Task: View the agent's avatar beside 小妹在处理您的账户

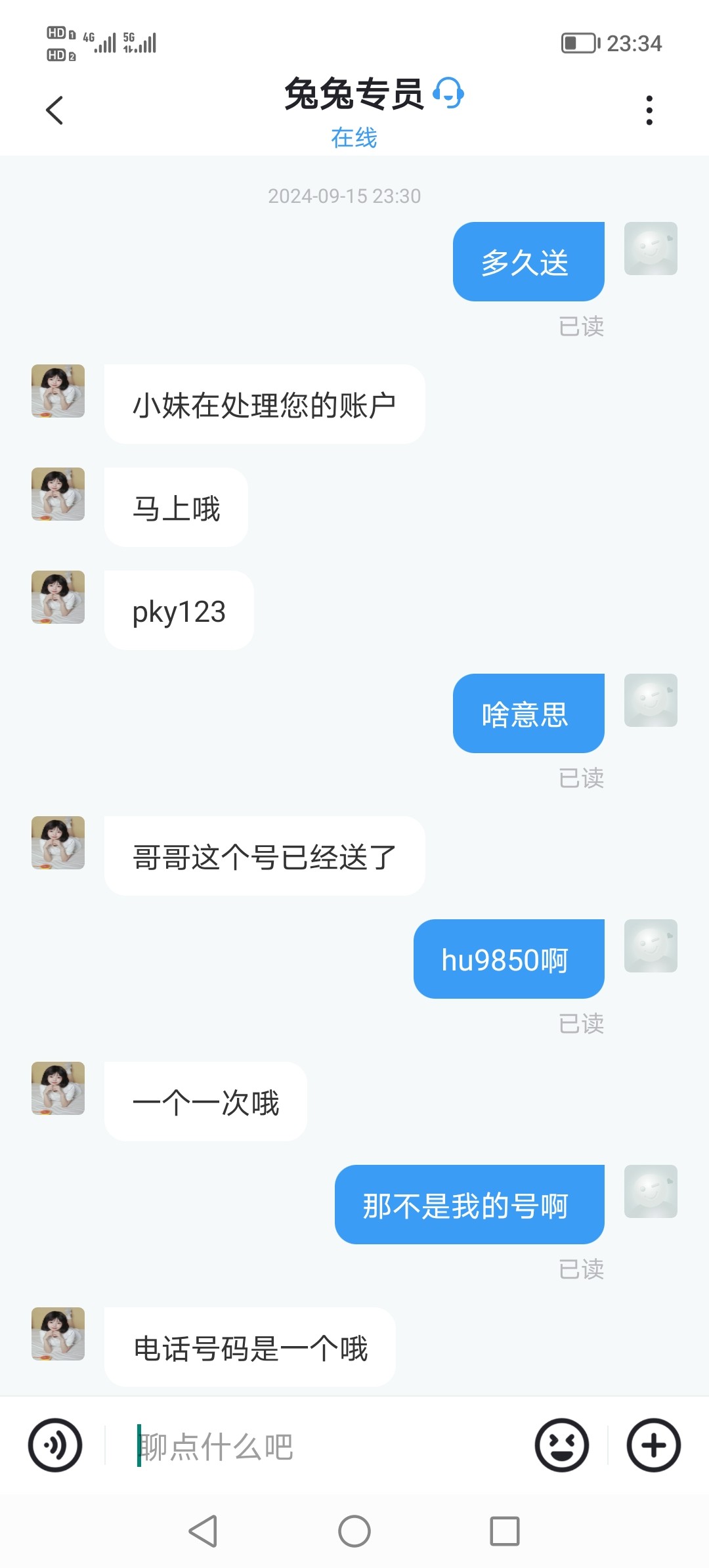Action: pyautogui.click(x=58, y=391)
